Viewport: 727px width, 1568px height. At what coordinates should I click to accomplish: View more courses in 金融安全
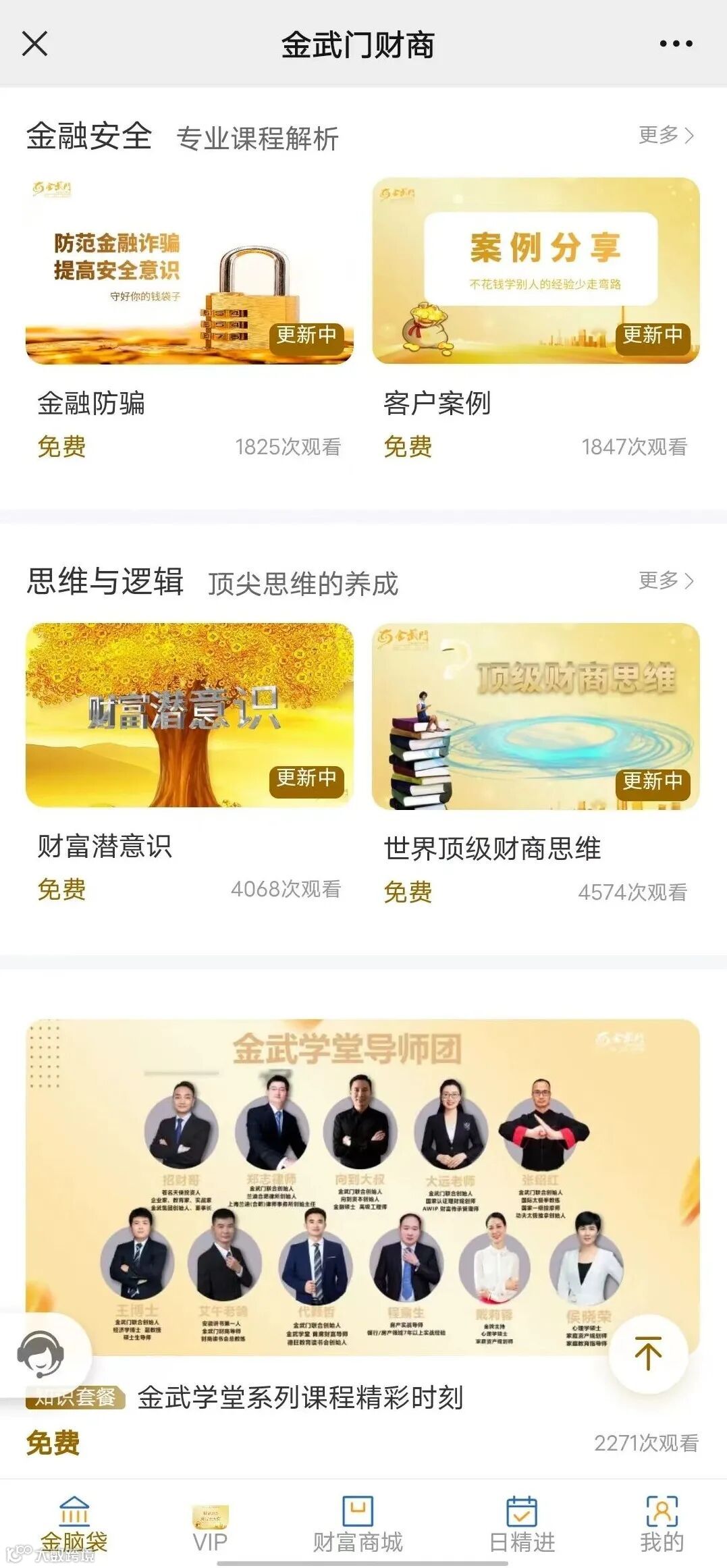click(x=666, y=135)
